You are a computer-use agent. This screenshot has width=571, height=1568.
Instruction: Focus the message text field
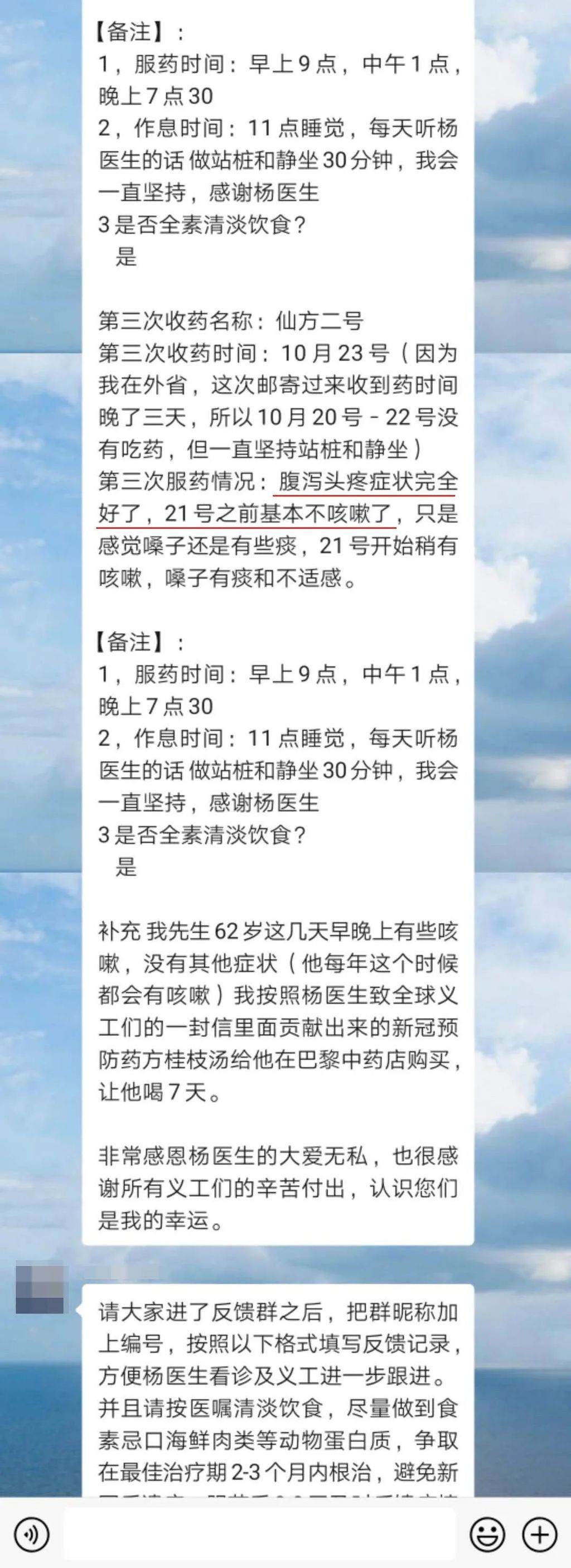[x=259, y=1535]
